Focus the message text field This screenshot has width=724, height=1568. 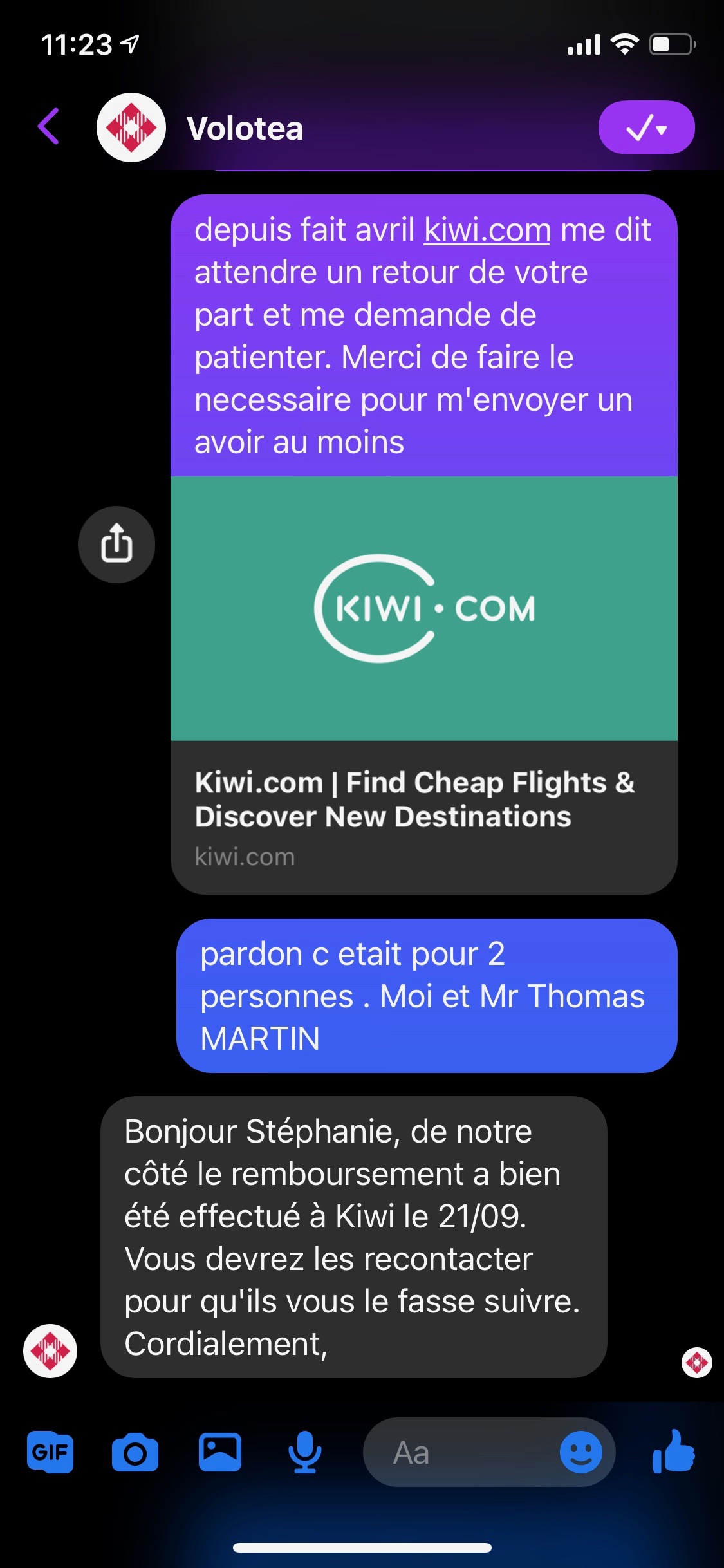tap(463, 1453)
